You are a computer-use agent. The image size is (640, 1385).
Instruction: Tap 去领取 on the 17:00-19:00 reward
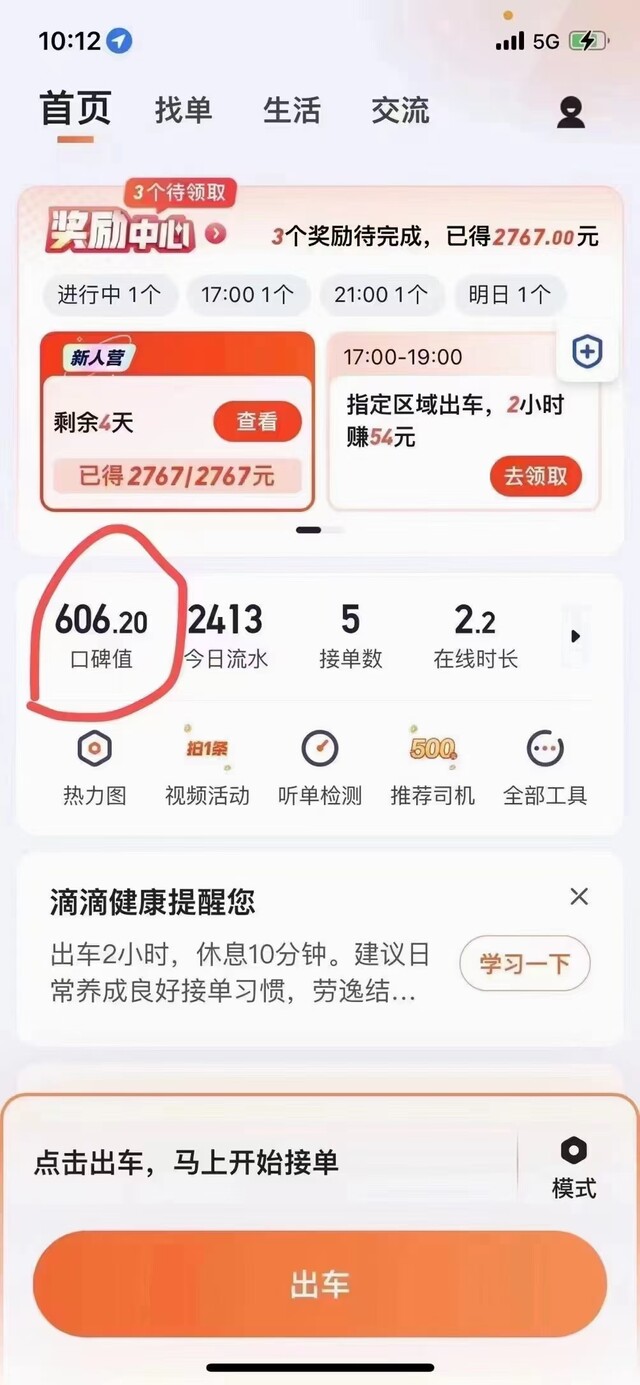point(535,476)
